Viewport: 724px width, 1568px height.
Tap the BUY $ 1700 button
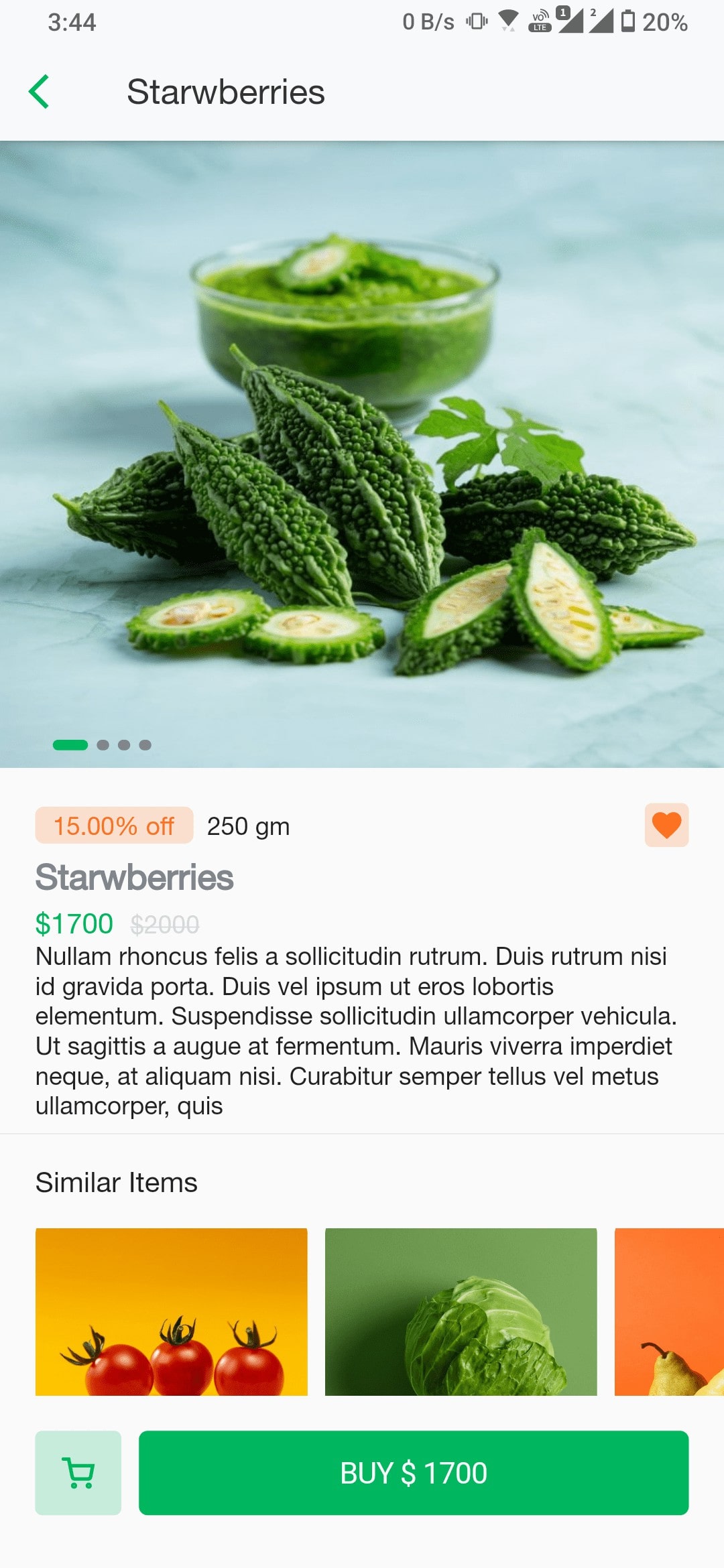[x=414, y=1473]
